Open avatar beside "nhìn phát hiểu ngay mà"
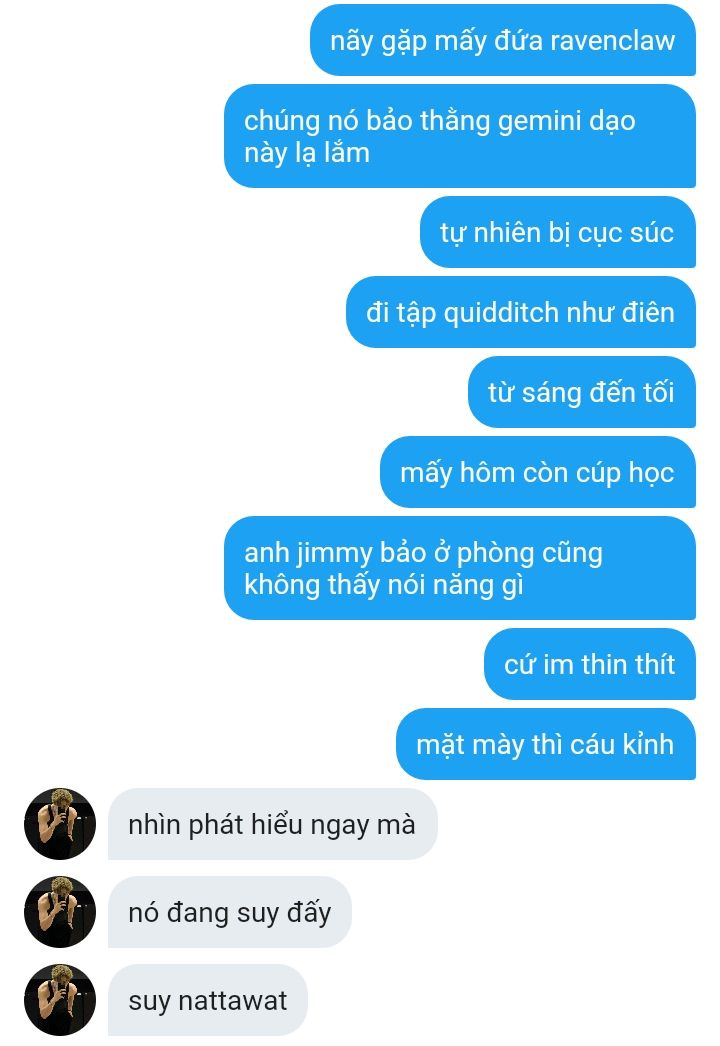Screen dimensions: 720x1046 pos(60,824)
